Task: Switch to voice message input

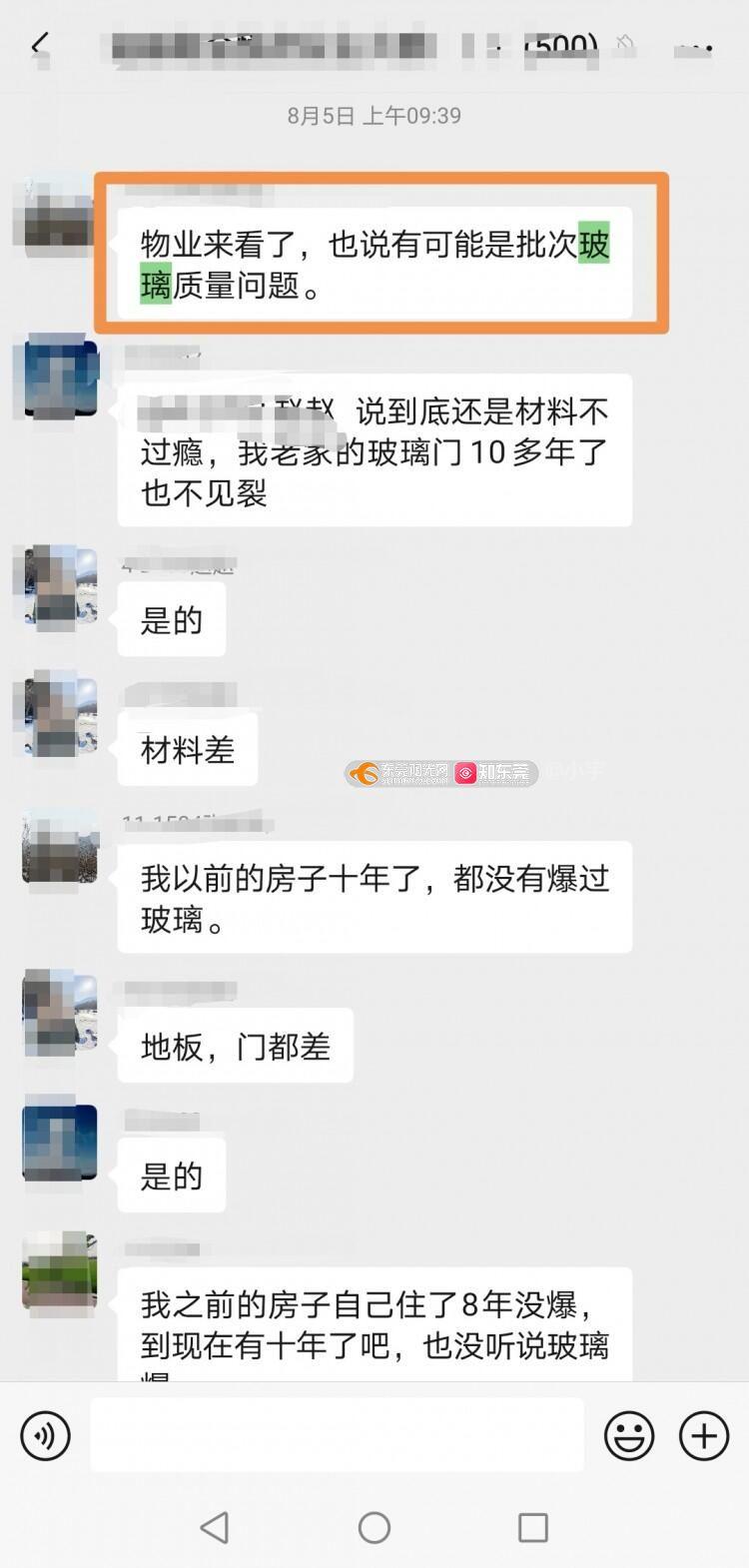Action: pos(46,1436)
